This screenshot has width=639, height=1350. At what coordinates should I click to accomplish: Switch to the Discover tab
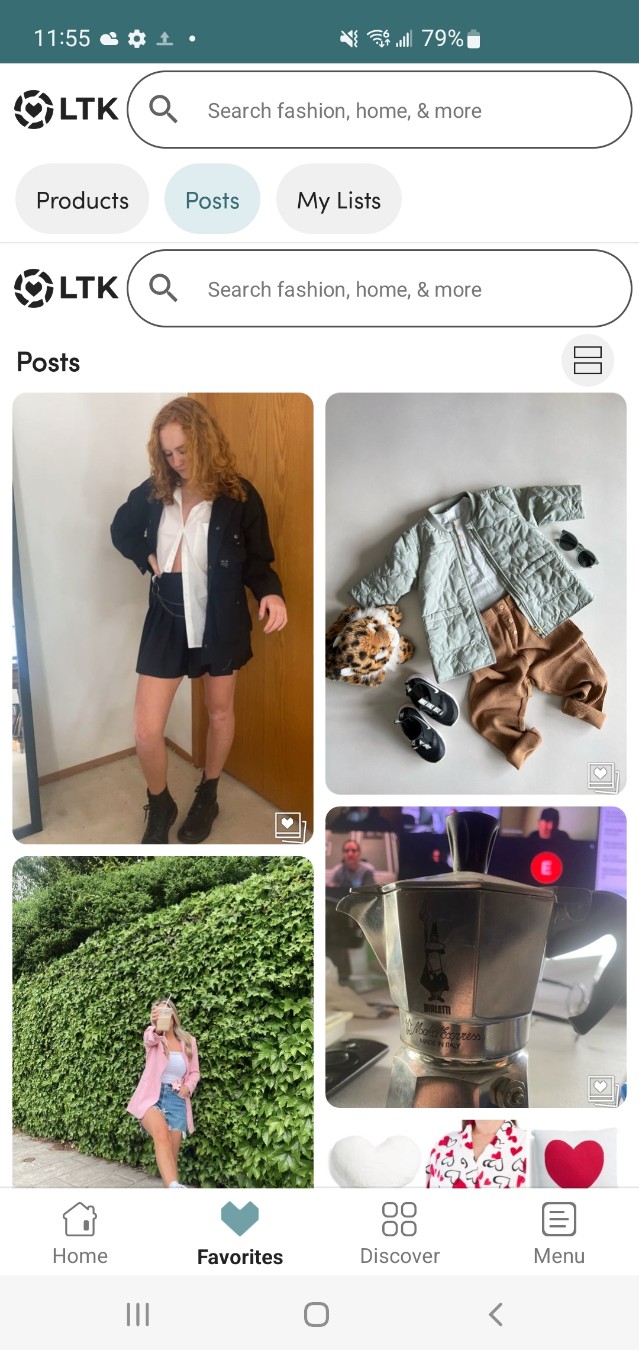[x=399, y=1233]
